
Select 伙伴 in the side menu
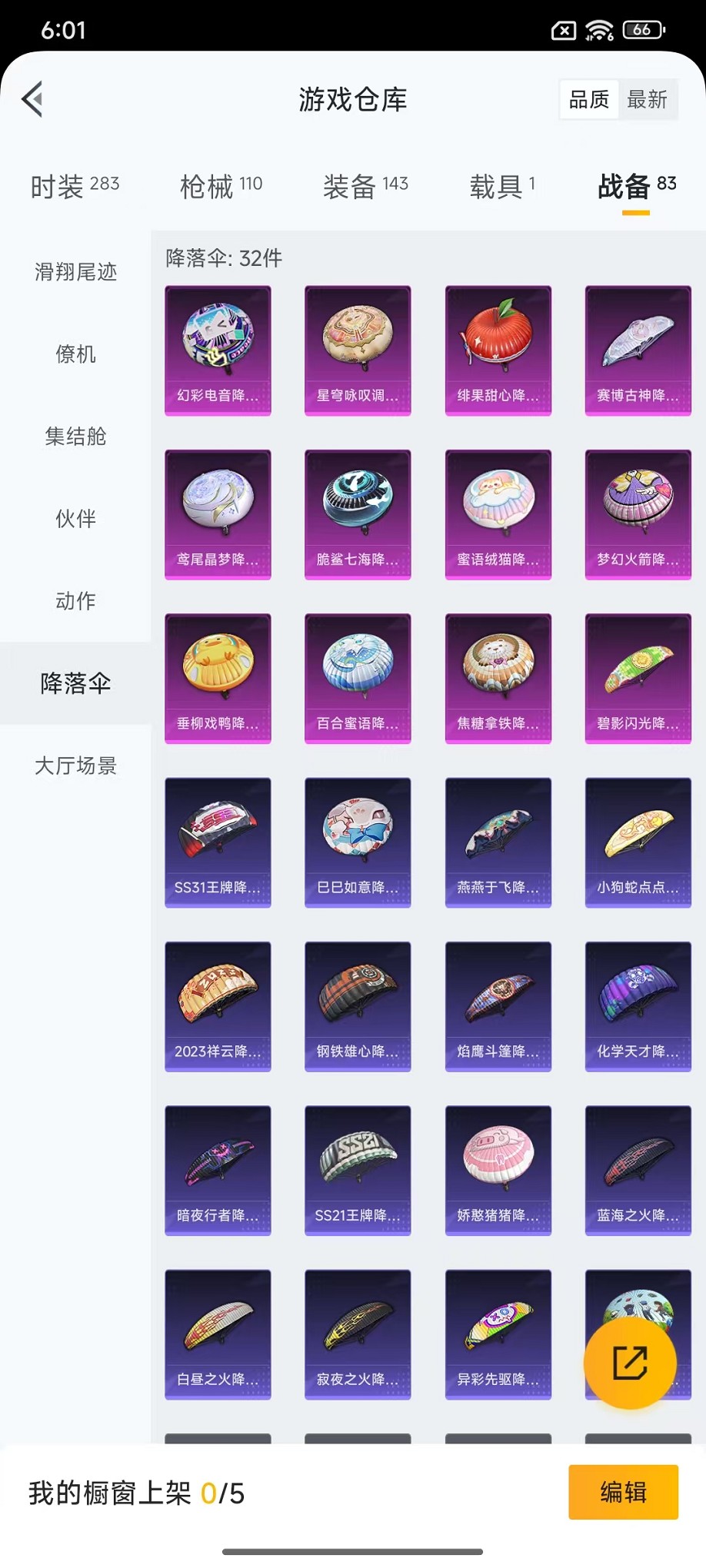[x=75, y=519]
